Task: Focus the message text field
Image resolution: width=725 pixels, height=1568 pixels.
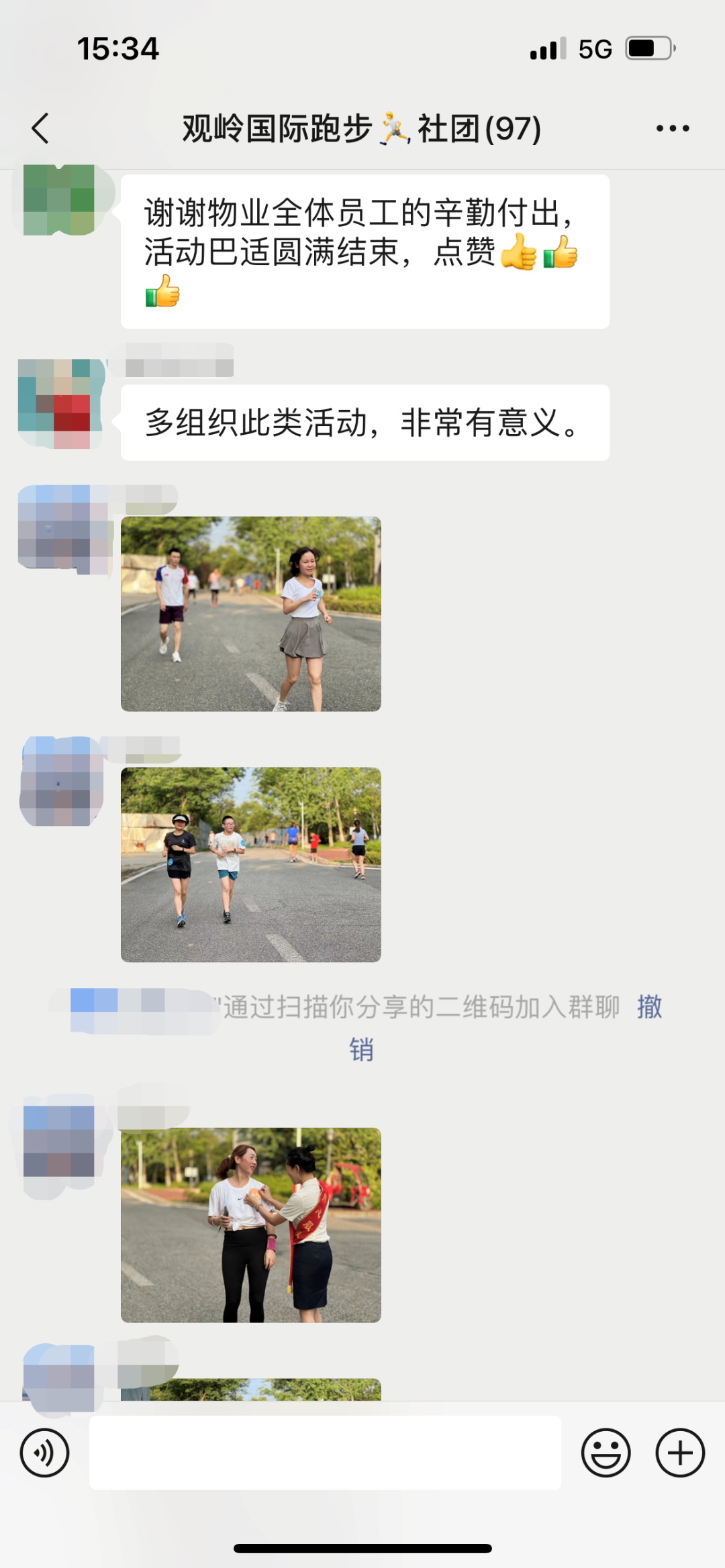Action: [325, 1453]
